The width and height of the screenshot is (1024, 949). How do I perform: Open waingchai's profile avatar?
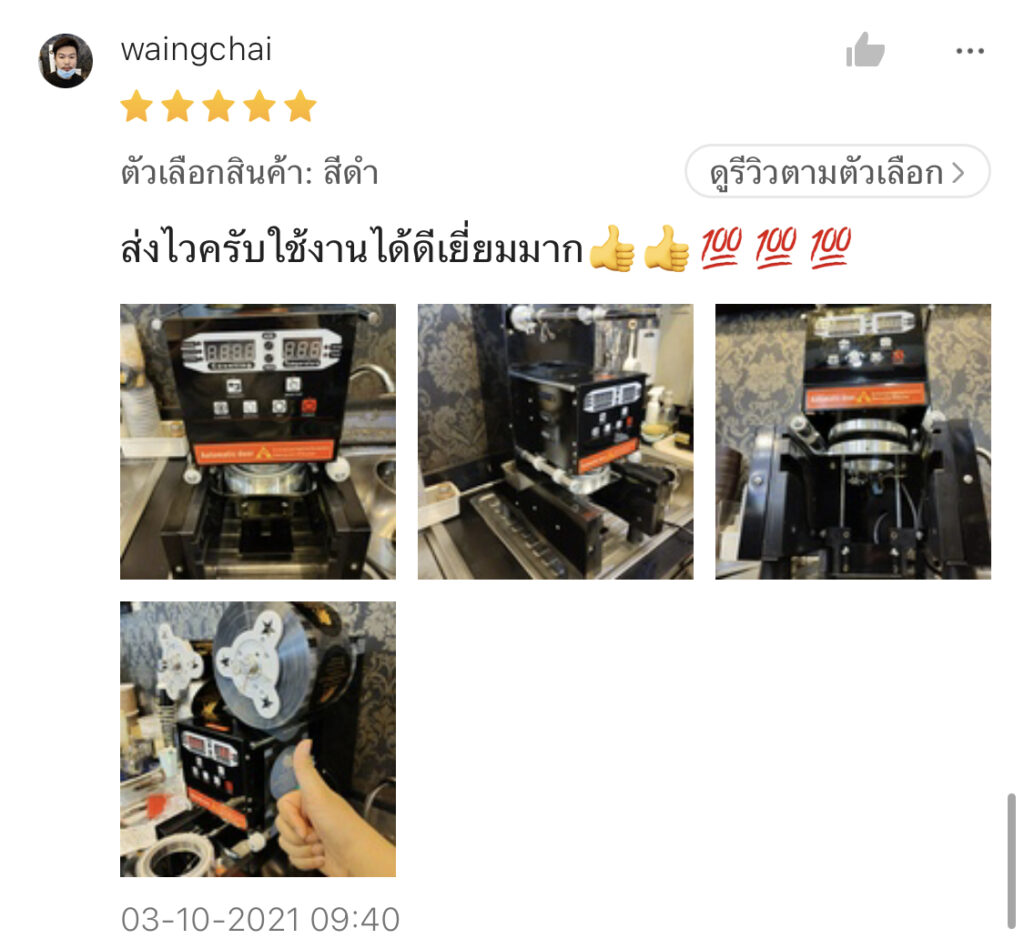coord(65,61)
